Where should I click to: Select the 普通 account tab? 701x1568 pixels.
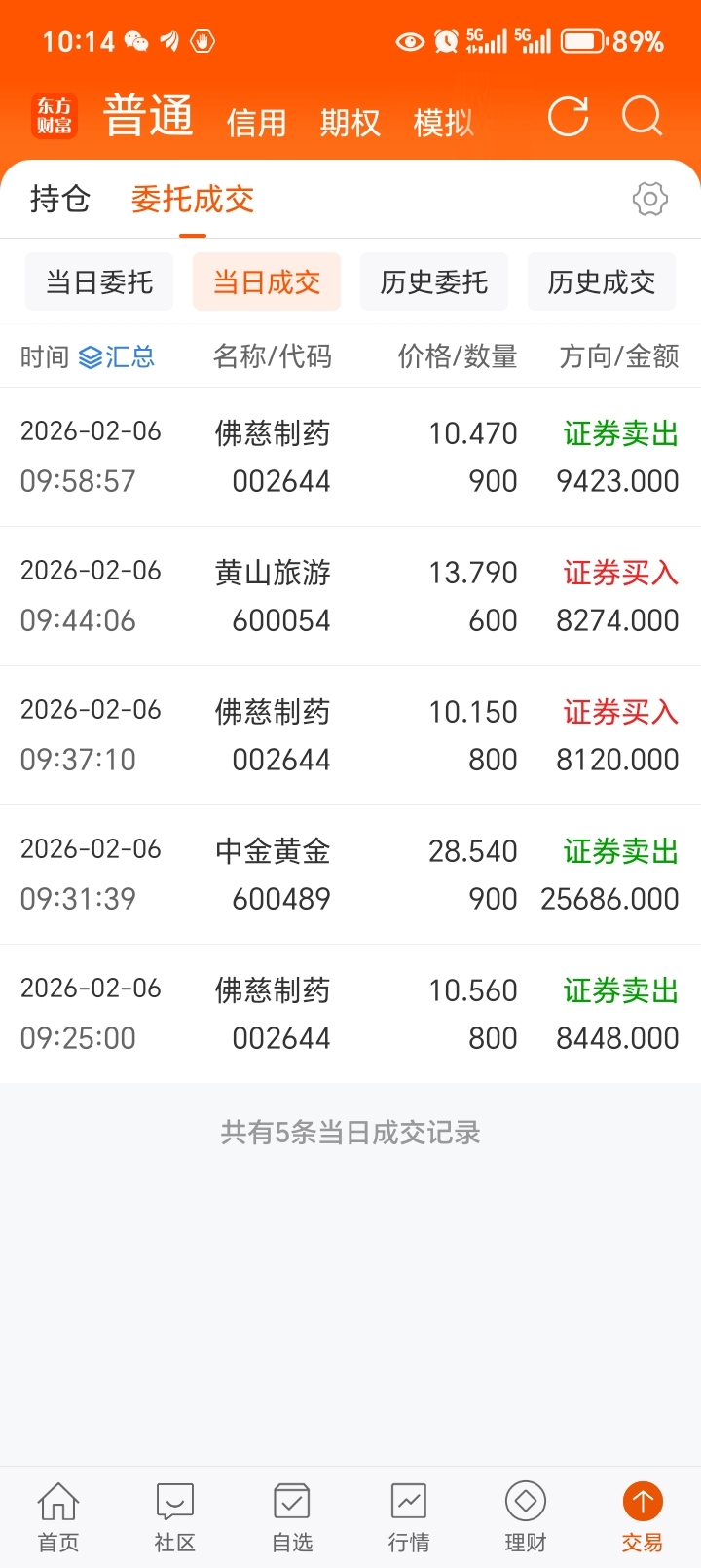coord(148,117)
